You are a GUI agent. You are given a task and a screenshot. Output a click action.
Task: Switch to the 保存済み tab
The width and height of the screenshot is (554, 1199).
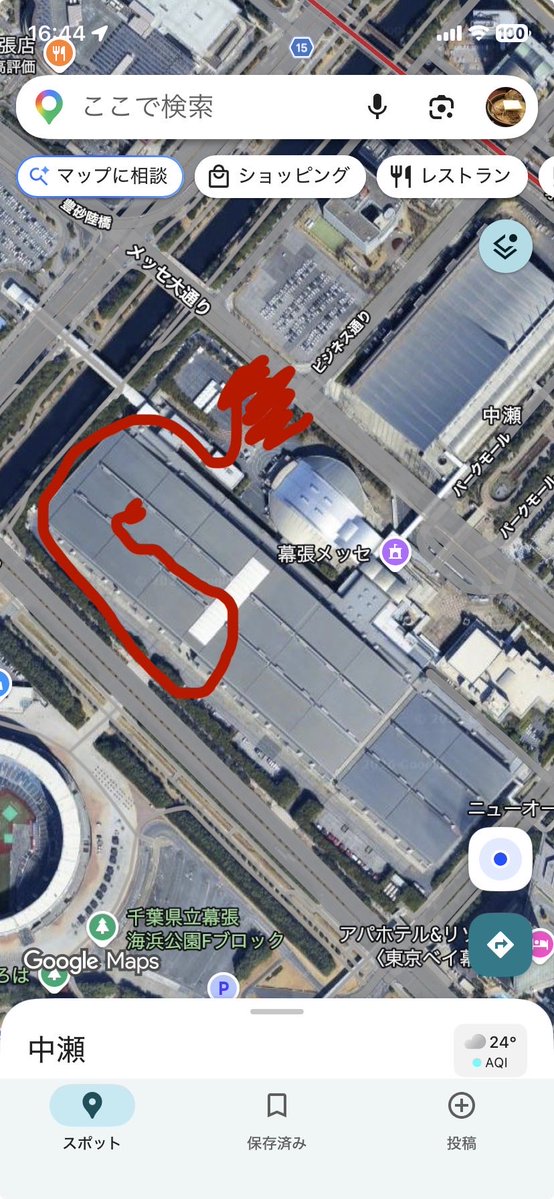click(277, 1118)
